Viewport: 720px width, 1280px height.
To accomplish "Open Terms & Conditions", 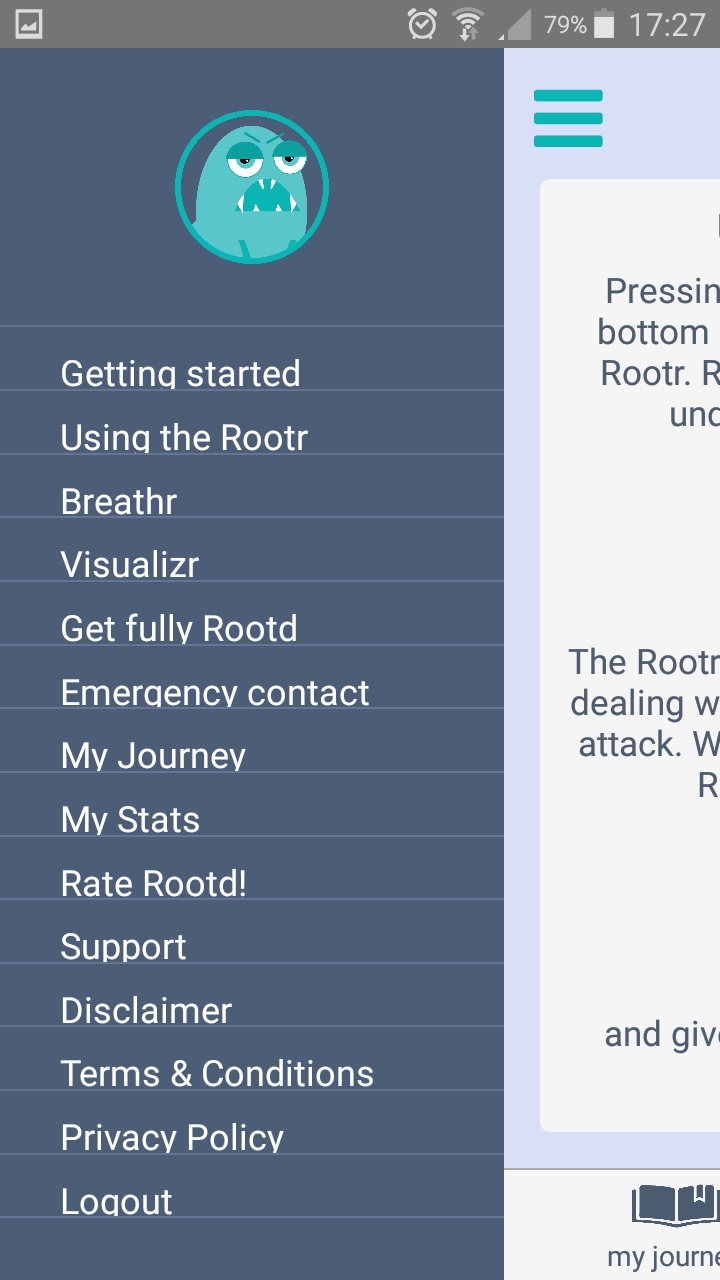I will [217, 1073].
